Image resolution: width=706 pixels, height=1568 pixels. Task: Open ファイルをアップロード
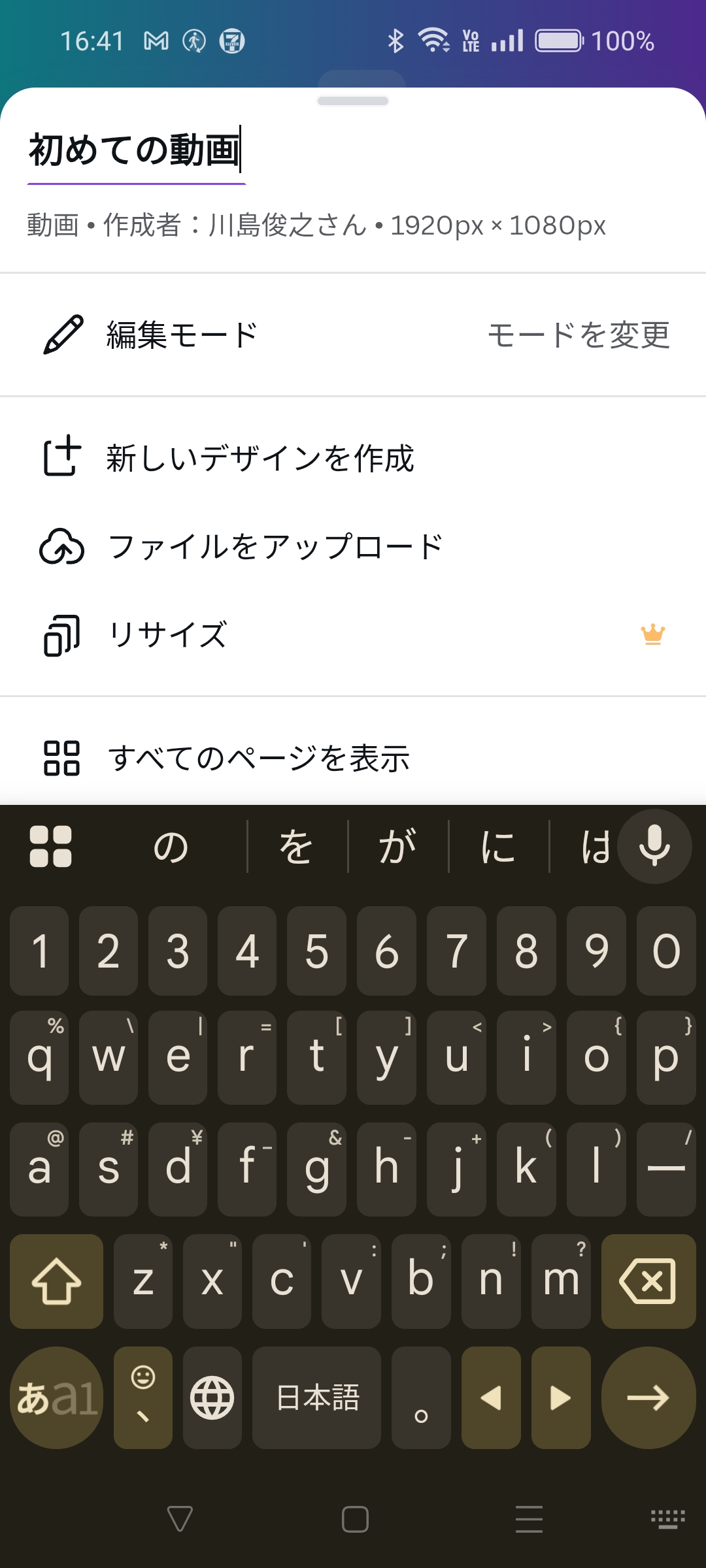pyautogui.click(x=275, y=547)
